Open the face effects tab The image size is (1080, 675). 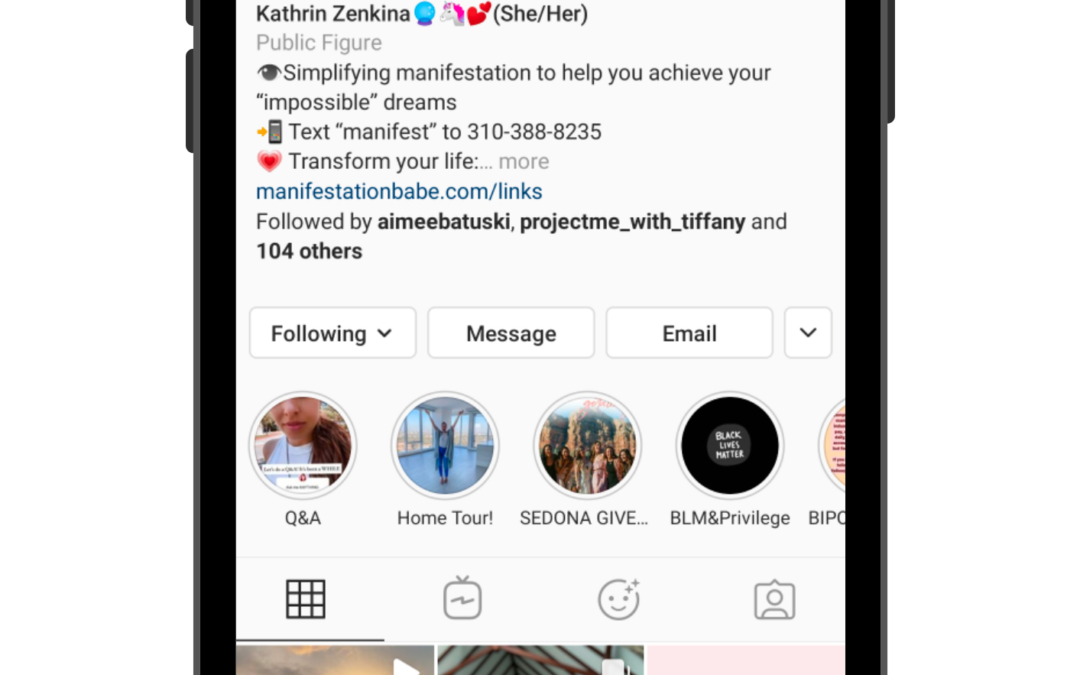tap(618, 599)
